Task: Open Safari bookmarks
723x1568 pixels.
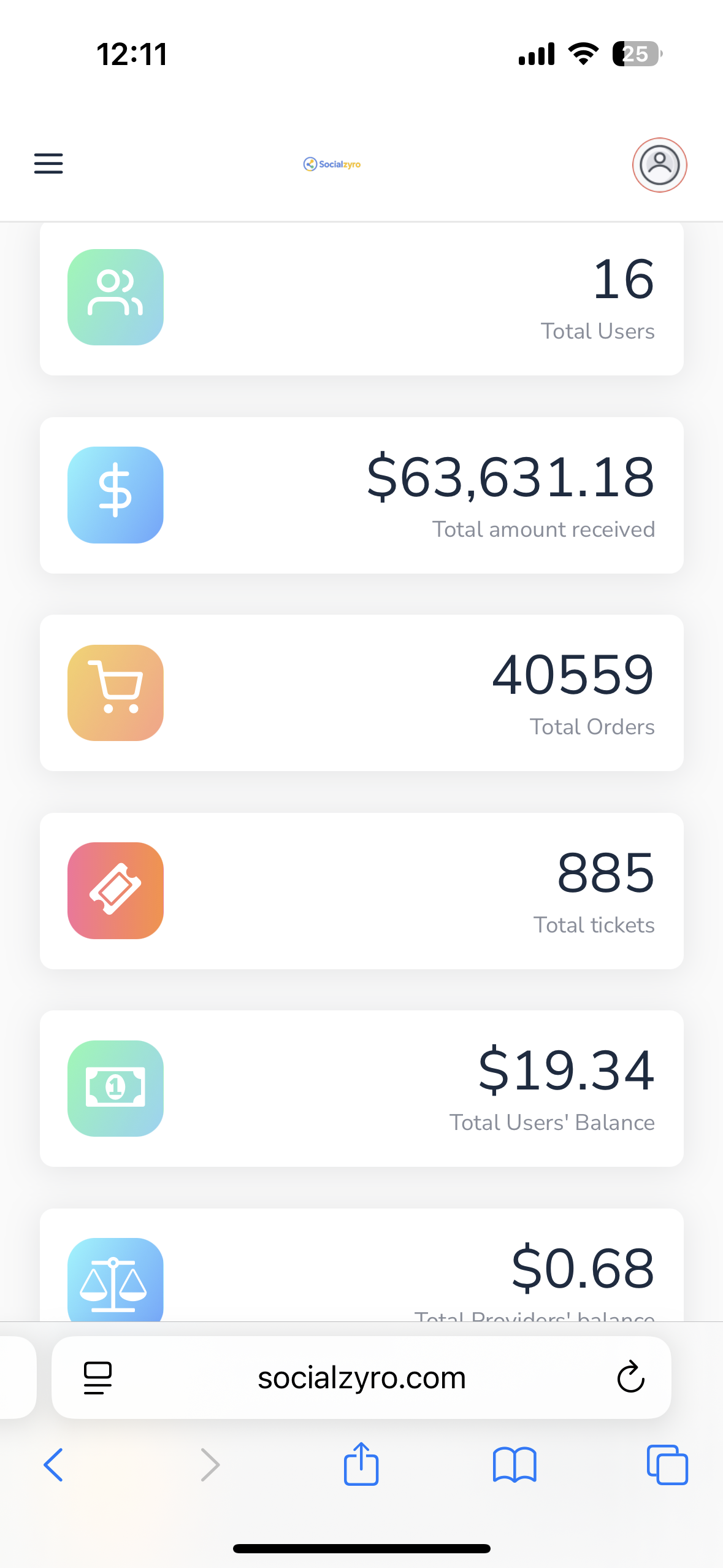Action: (515, 1465)
